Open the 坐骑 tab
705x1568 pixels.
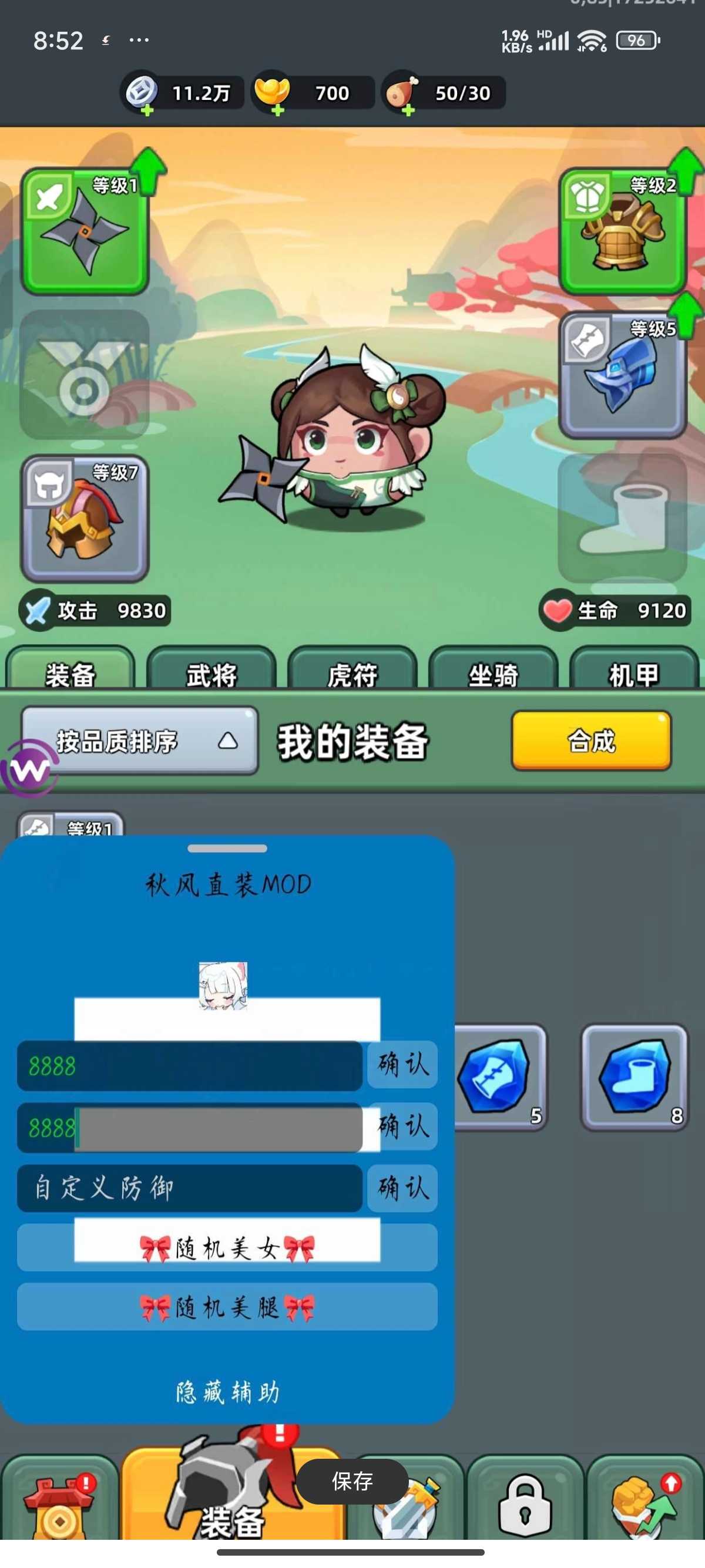493,672
